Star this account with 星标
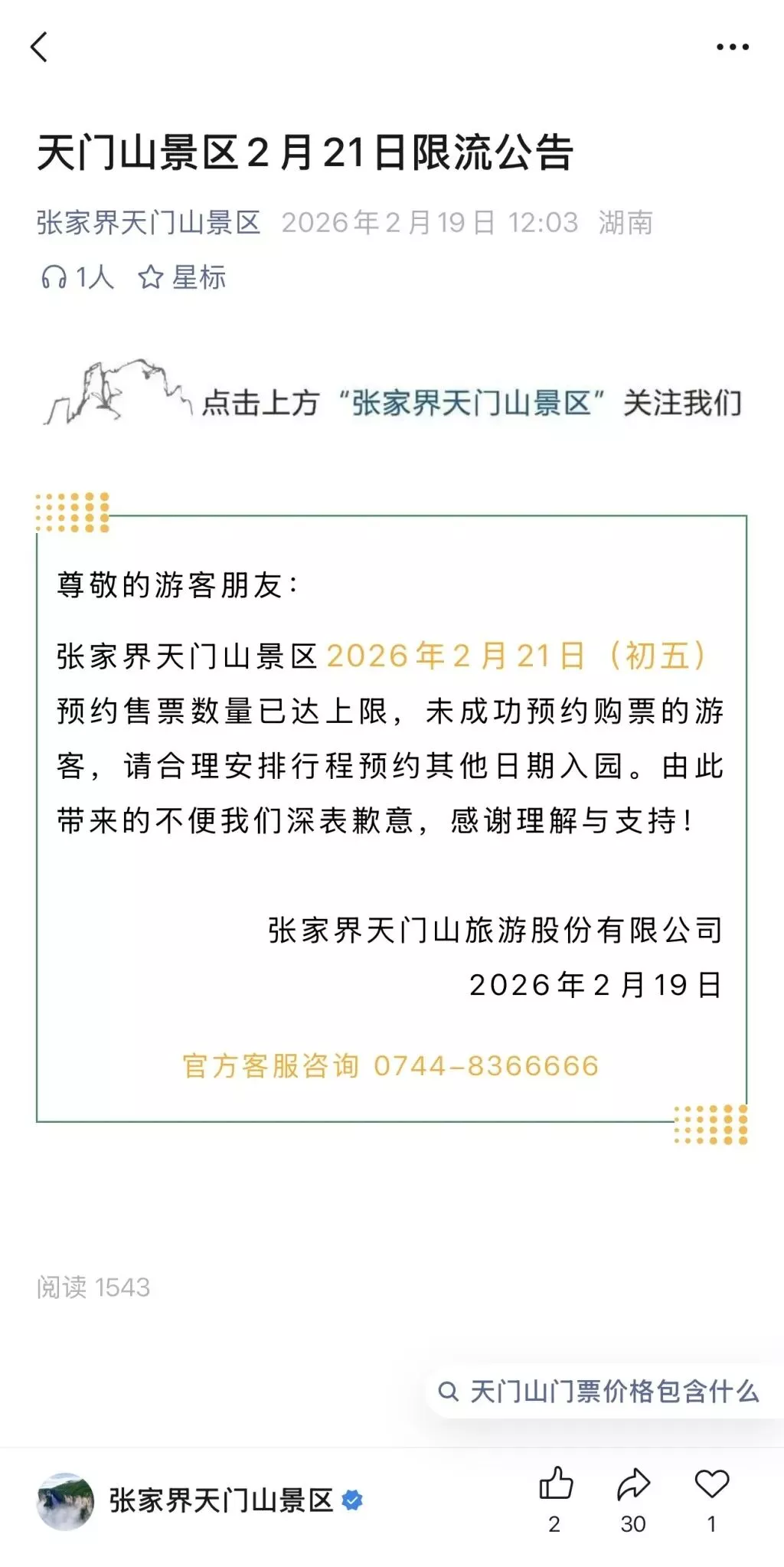The width and height of the screenshot is (784, 1567). (x=182, y=277)
